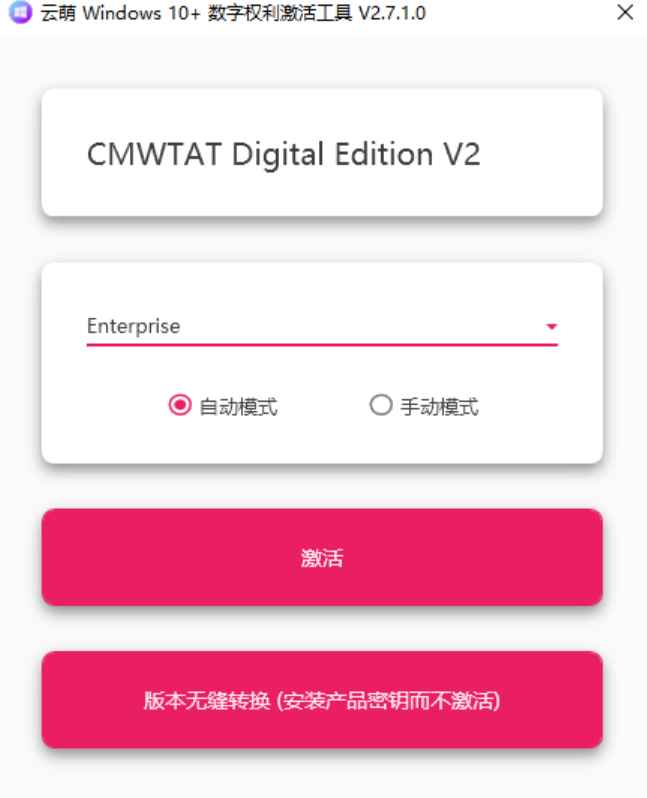Viewport: 647px width, 798px height.
Task: Expand the Enterprise edition dropdown
Action: coord(551,327)
